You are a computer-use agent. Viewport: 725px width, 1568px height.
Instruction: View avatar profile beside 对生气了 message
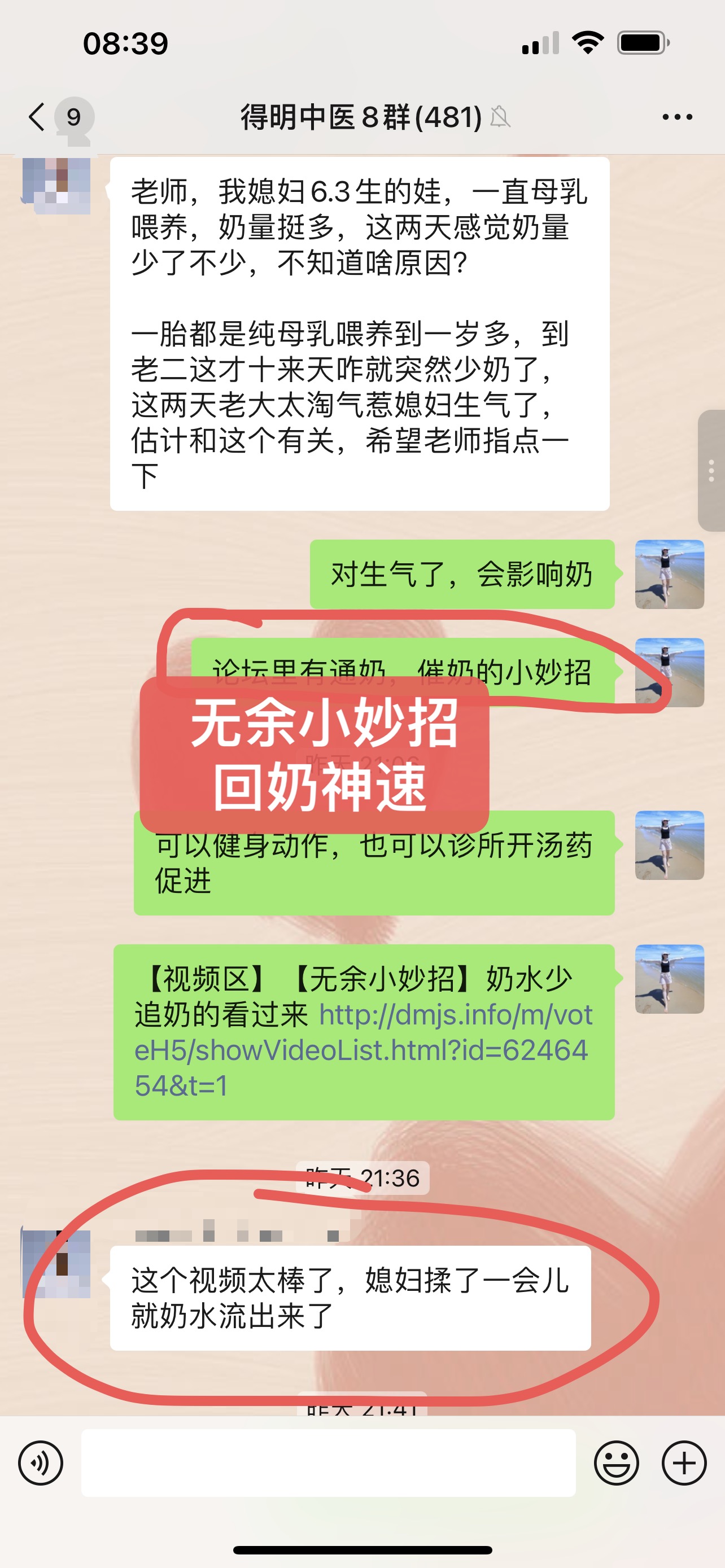click(669, 574)
